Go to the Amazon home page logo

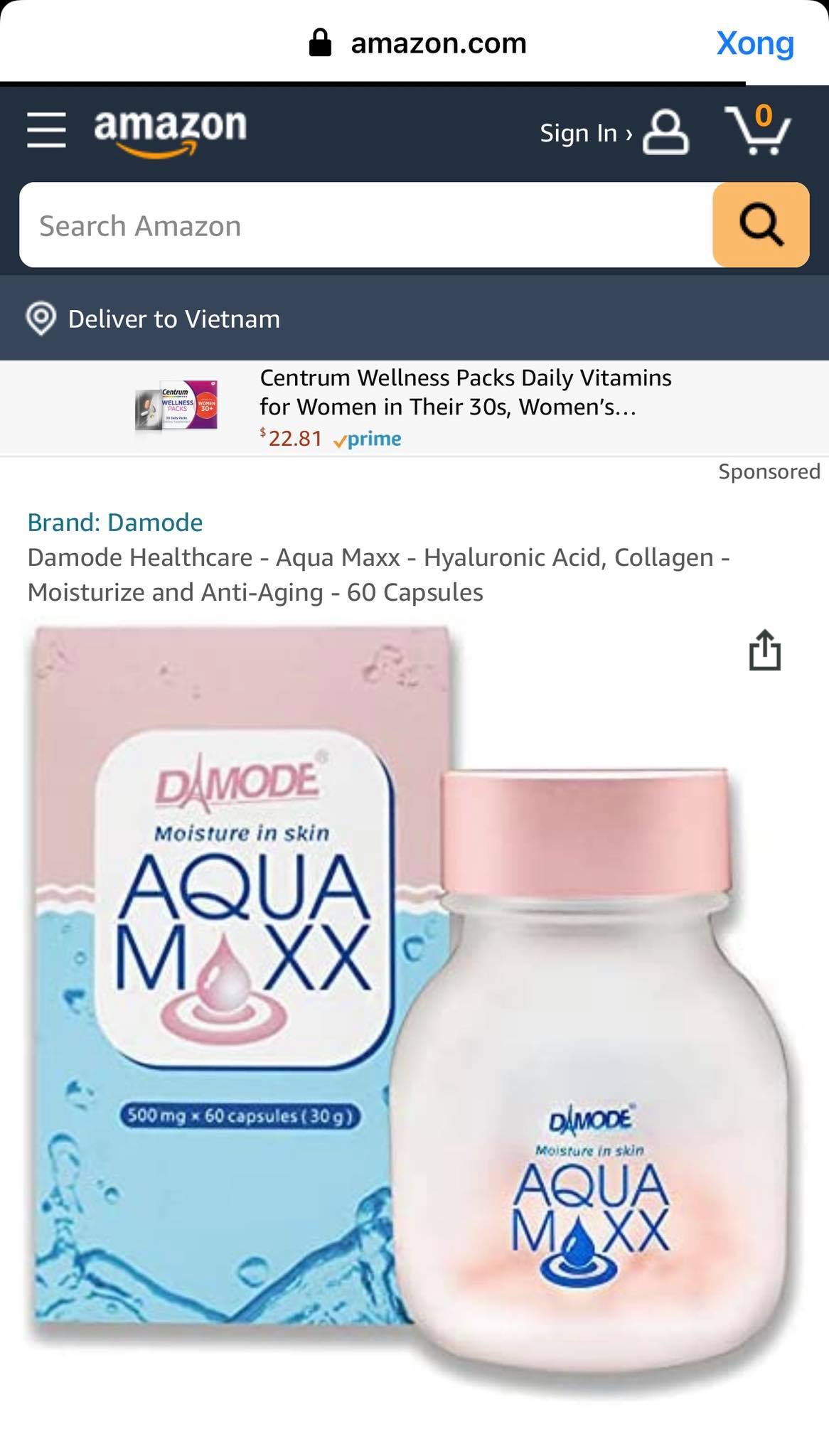pyautogui.click(x=171, y=130)
